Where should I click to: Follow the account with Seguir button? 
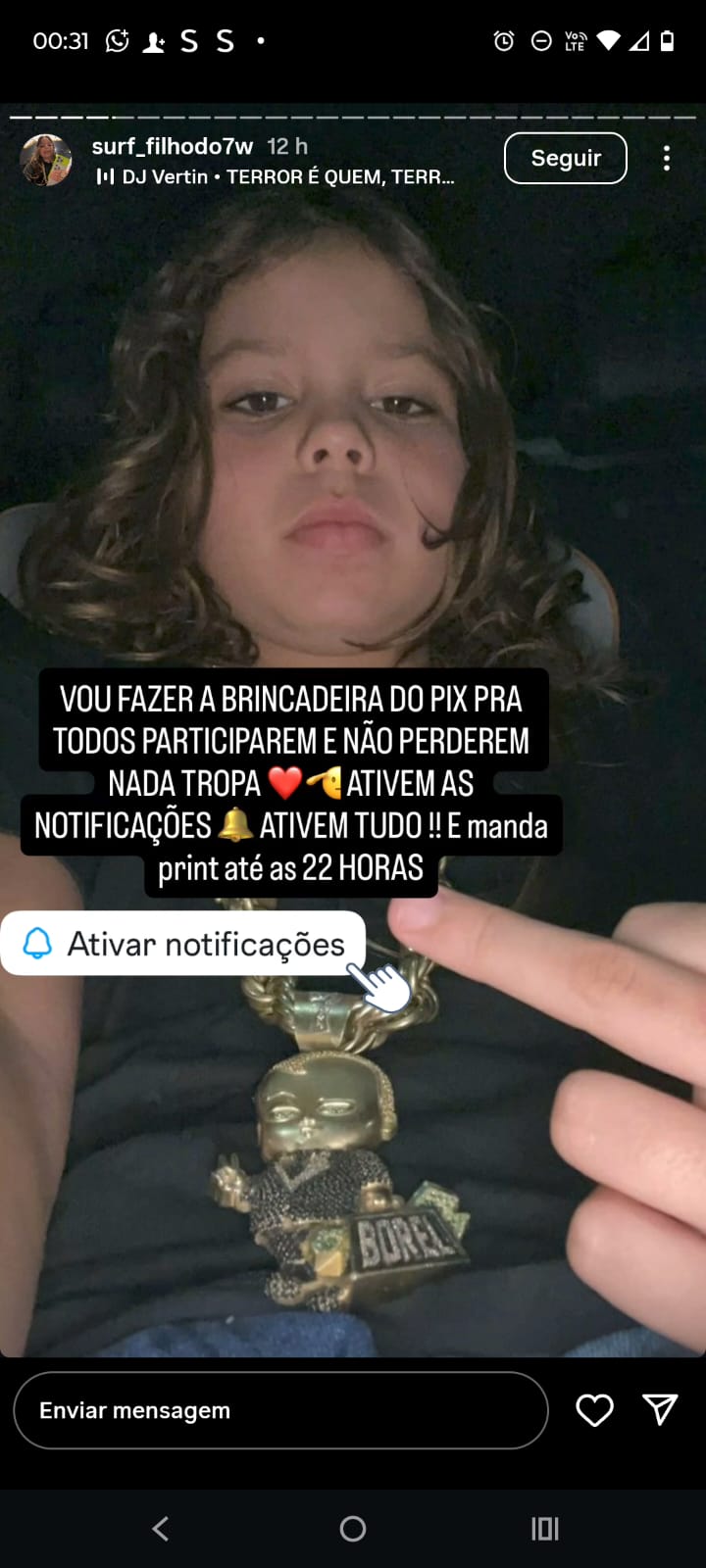pyautogui.click(x=565, y=158)
